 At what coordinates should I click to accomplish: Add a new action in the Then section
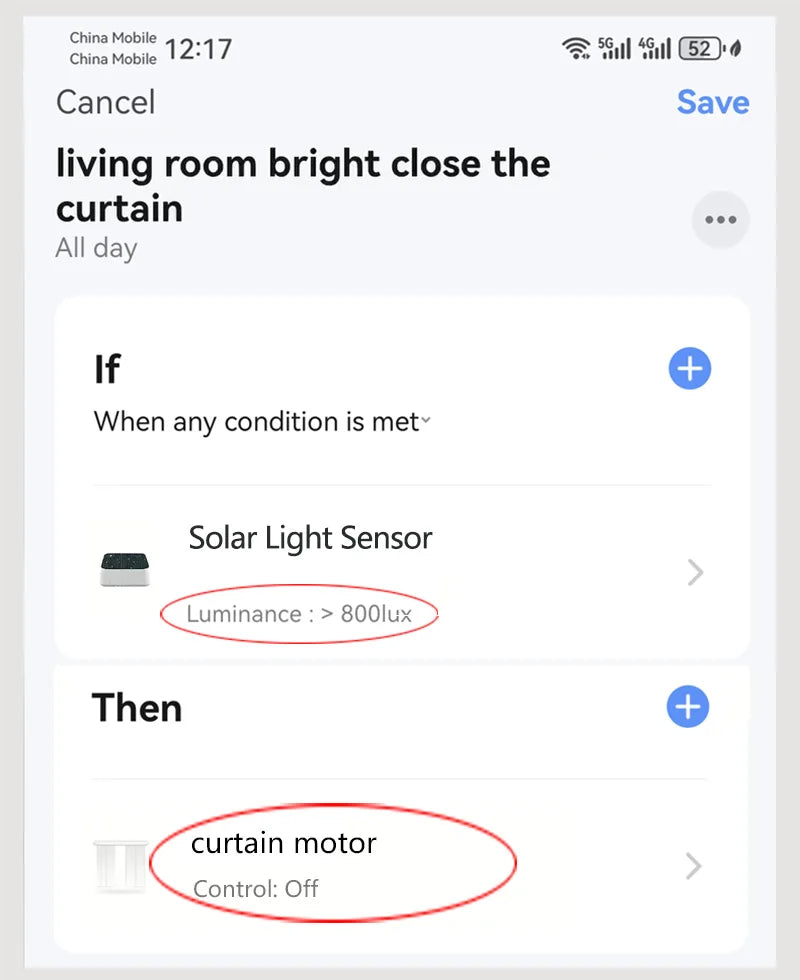tap(687, 707)
